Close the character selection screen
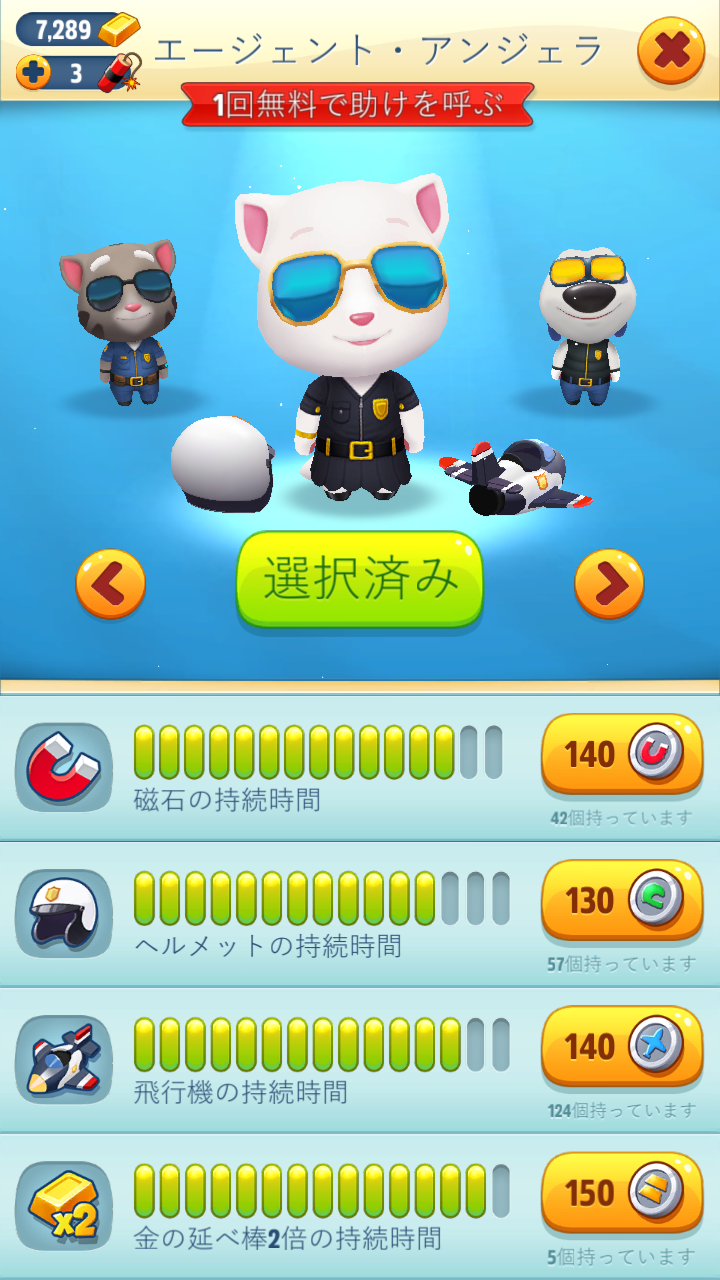Viewport: 720px width, 1280px height. point(671,50)
